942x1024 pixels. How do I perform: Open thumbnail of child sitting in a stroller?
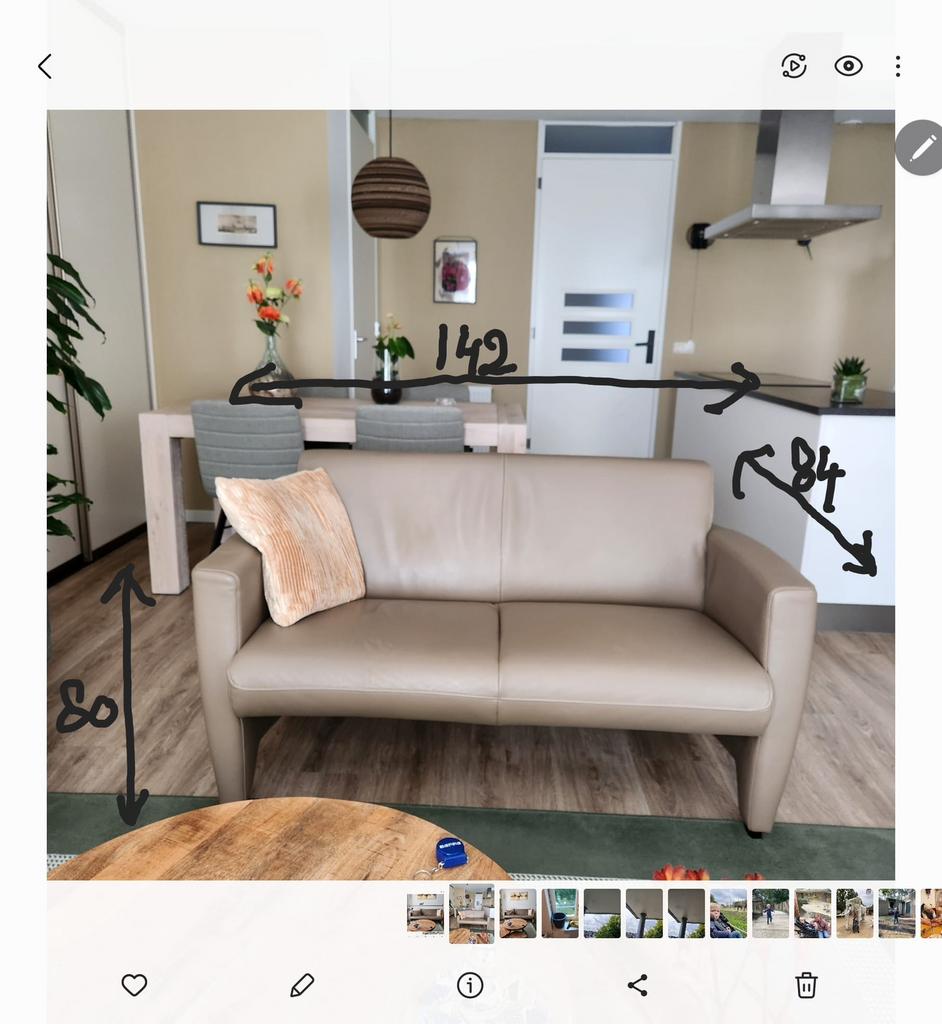(728, 913)
